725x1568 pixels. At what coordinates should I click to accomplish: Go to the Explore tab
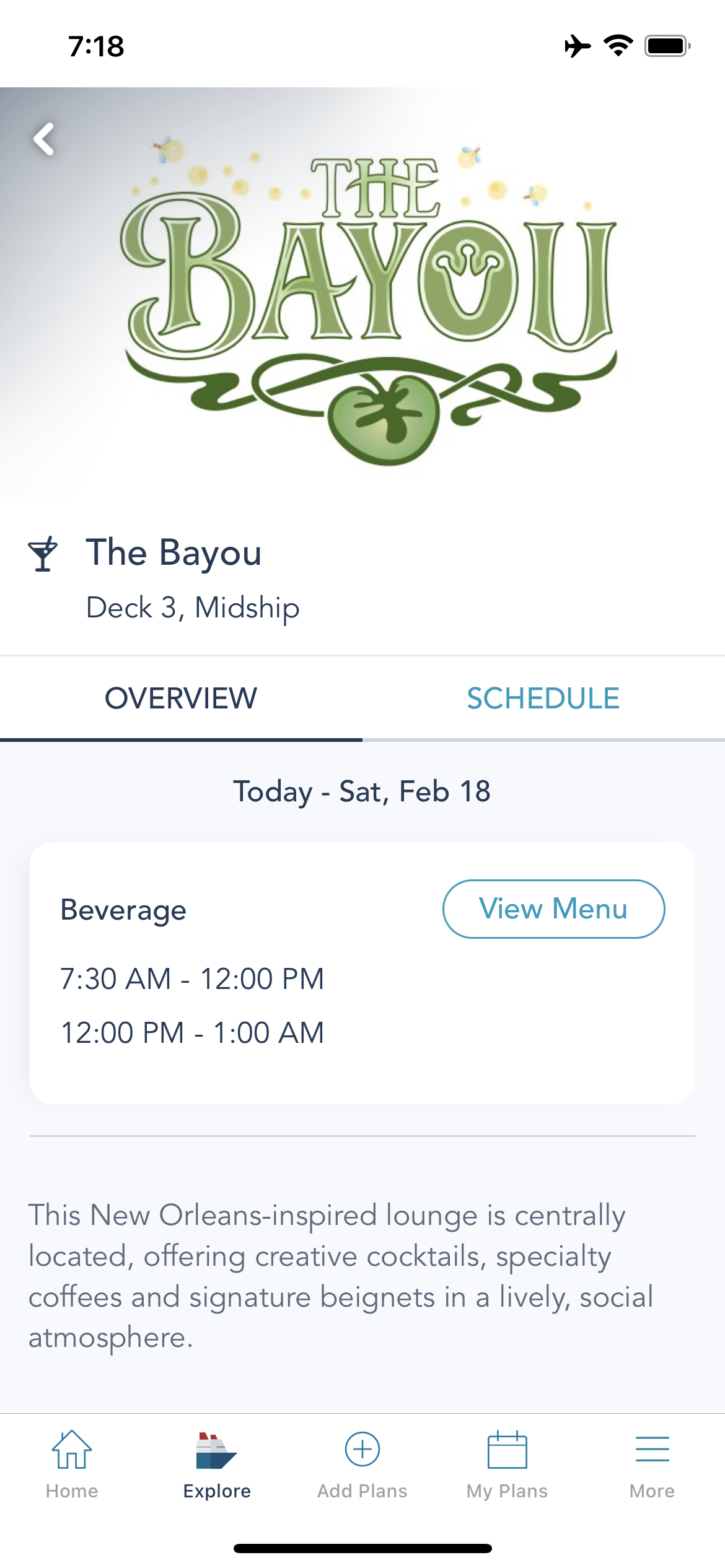[x=217, y=1464]
